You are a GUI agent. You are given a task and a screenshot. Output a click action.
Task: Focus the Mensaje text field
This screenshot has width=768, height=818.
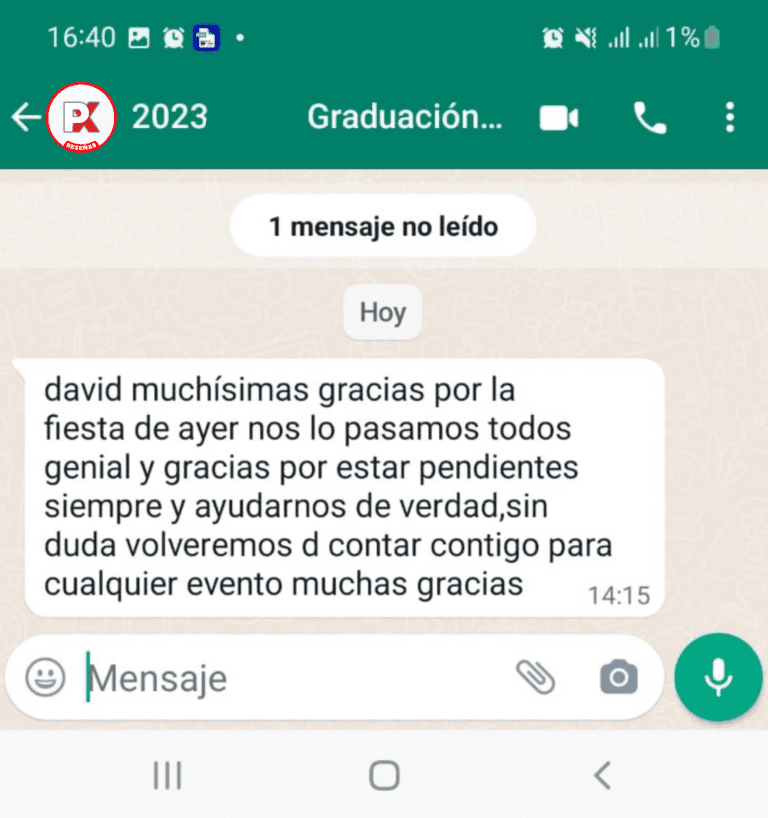tap(290, 678)
